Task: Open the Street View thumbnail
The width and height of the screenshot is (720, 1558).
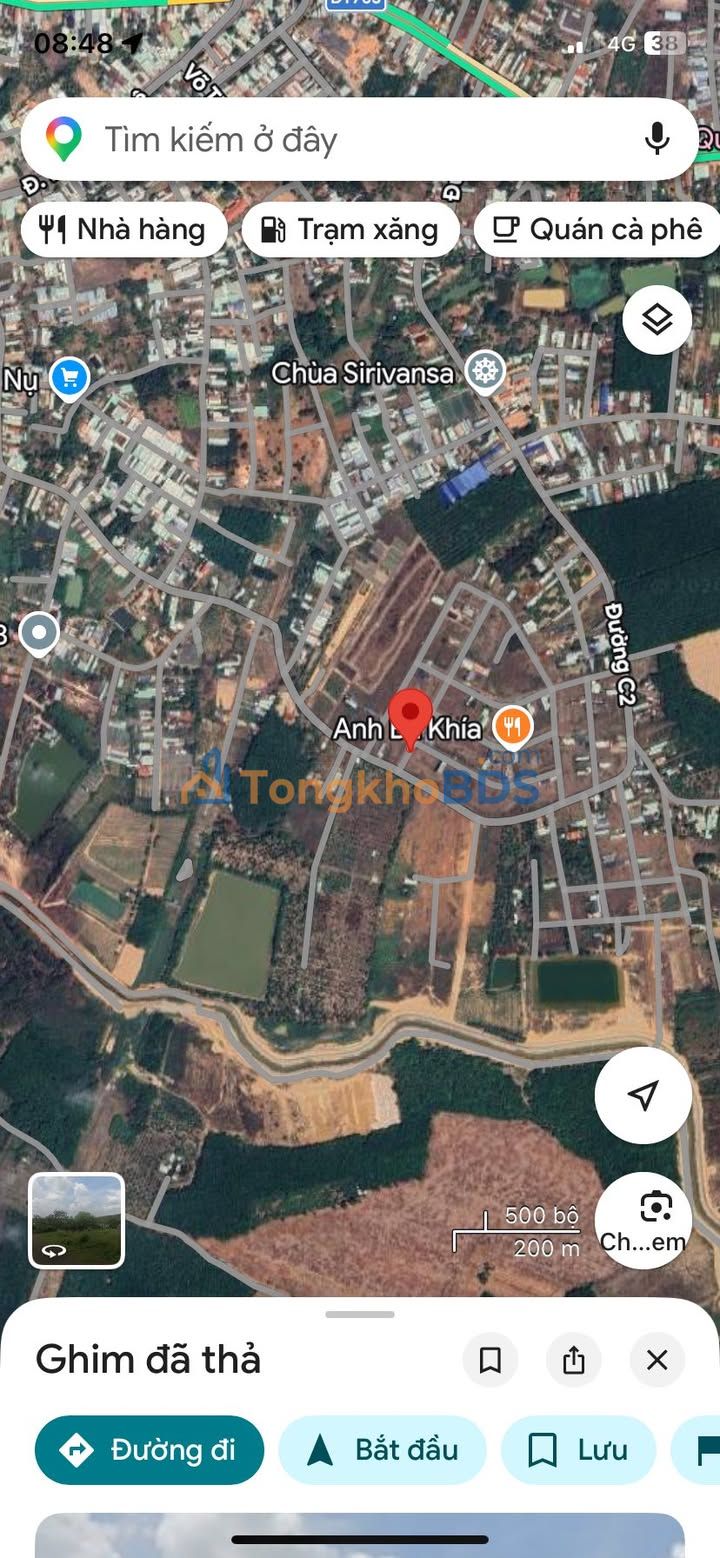Action: click(77, 1220)
